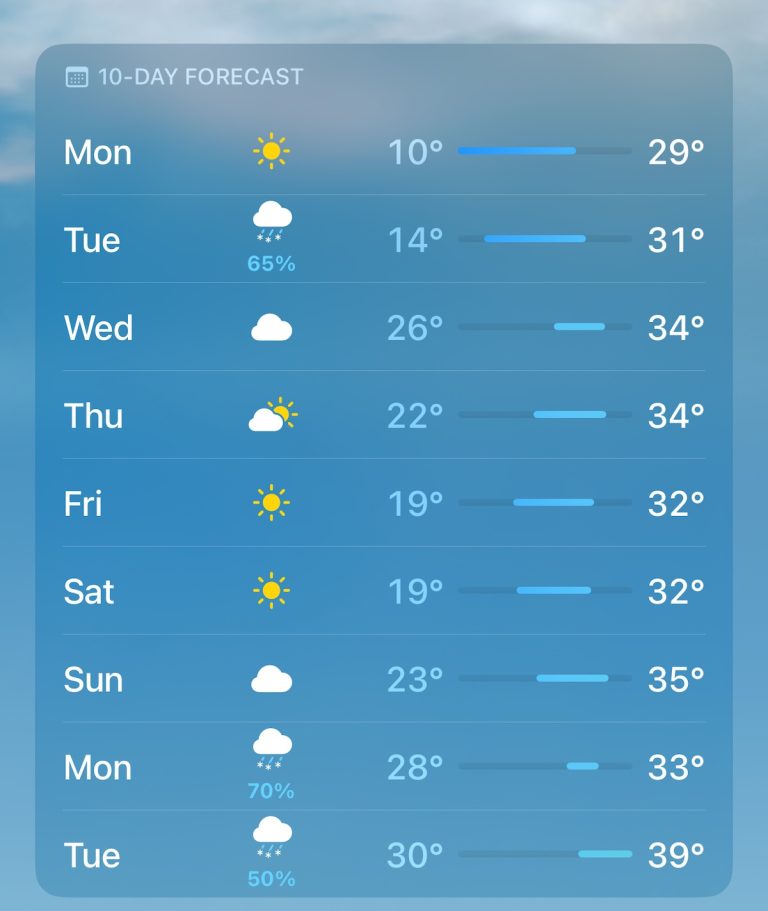This screenshot has width=768, height=911.
Task: Select the Friday forecast row
Action: (x=384, y=503)
